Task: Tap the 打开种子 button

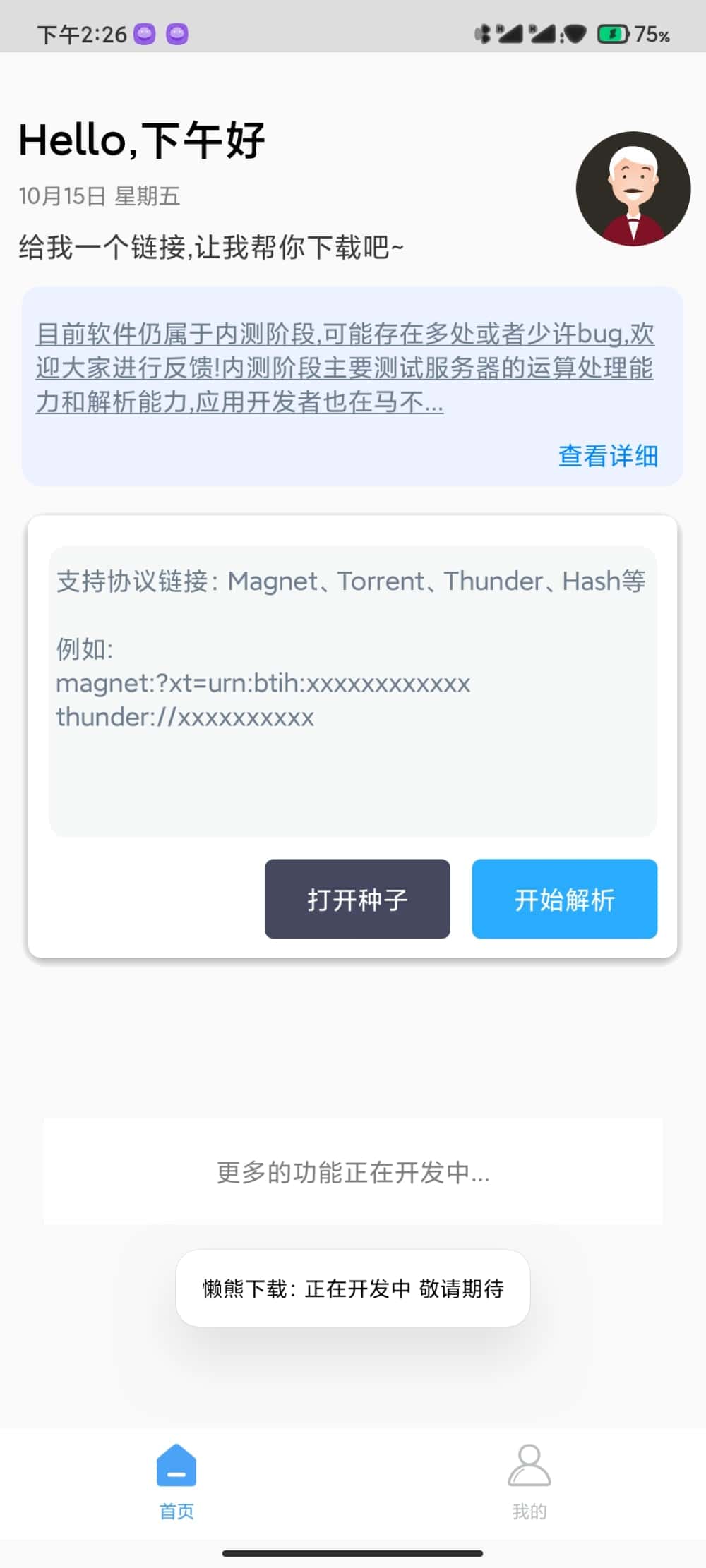Action: coord(357,899)
